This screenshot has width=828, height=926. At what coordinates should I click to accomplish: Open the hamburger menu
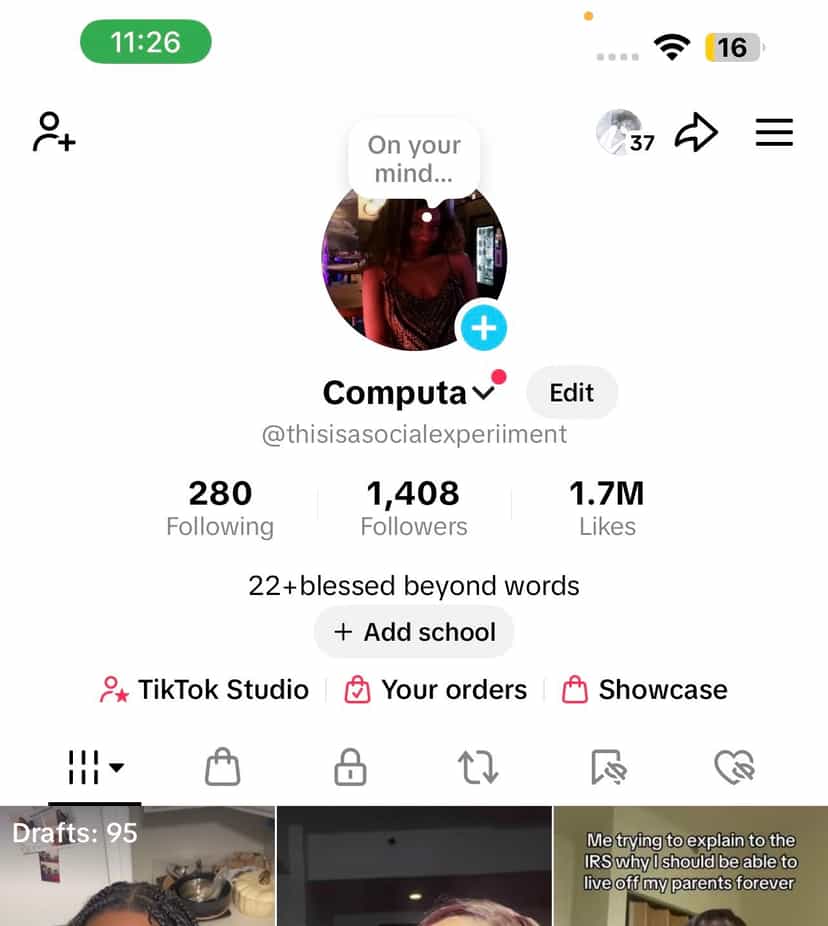774,132
